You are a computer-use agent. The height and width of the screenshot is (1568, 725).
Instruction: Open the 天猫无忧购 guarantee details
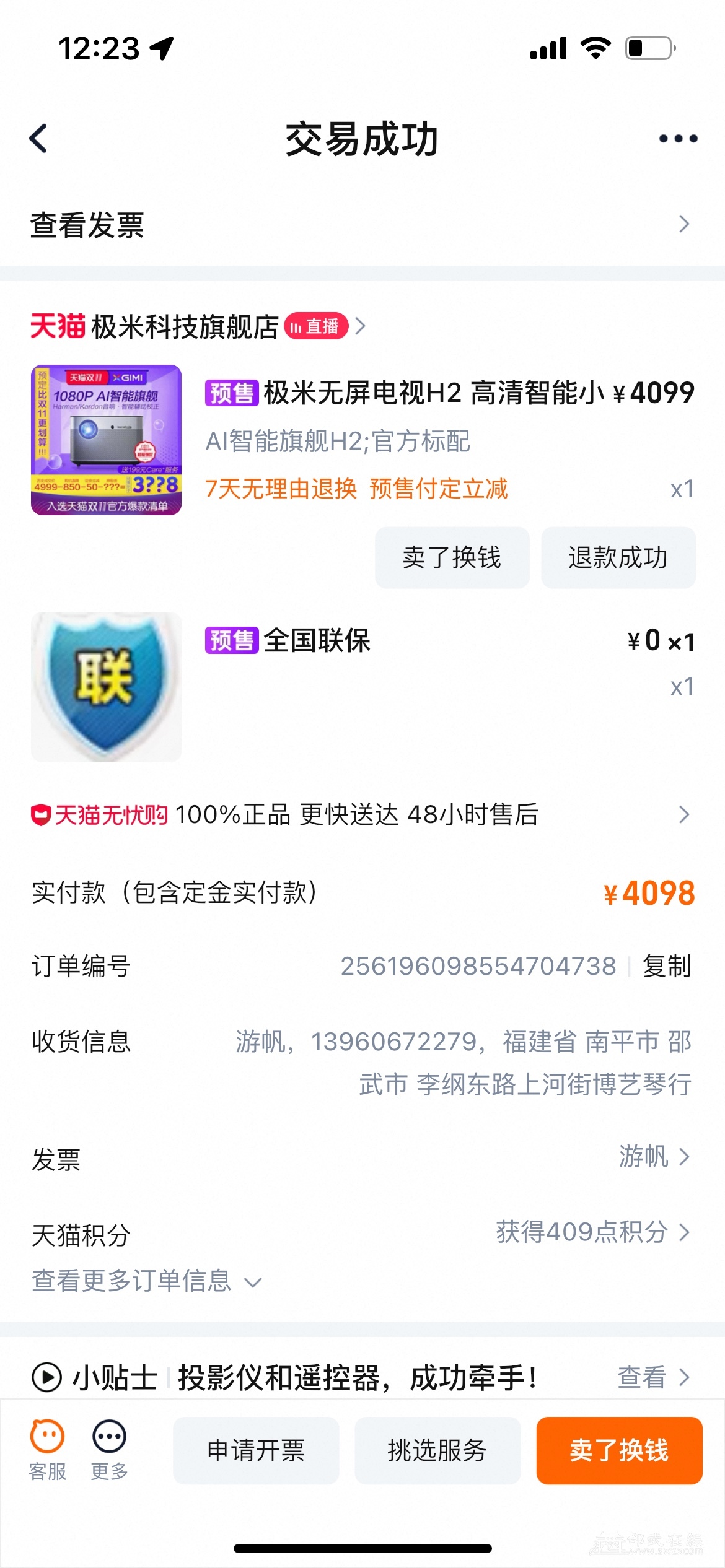coord(362,814)
